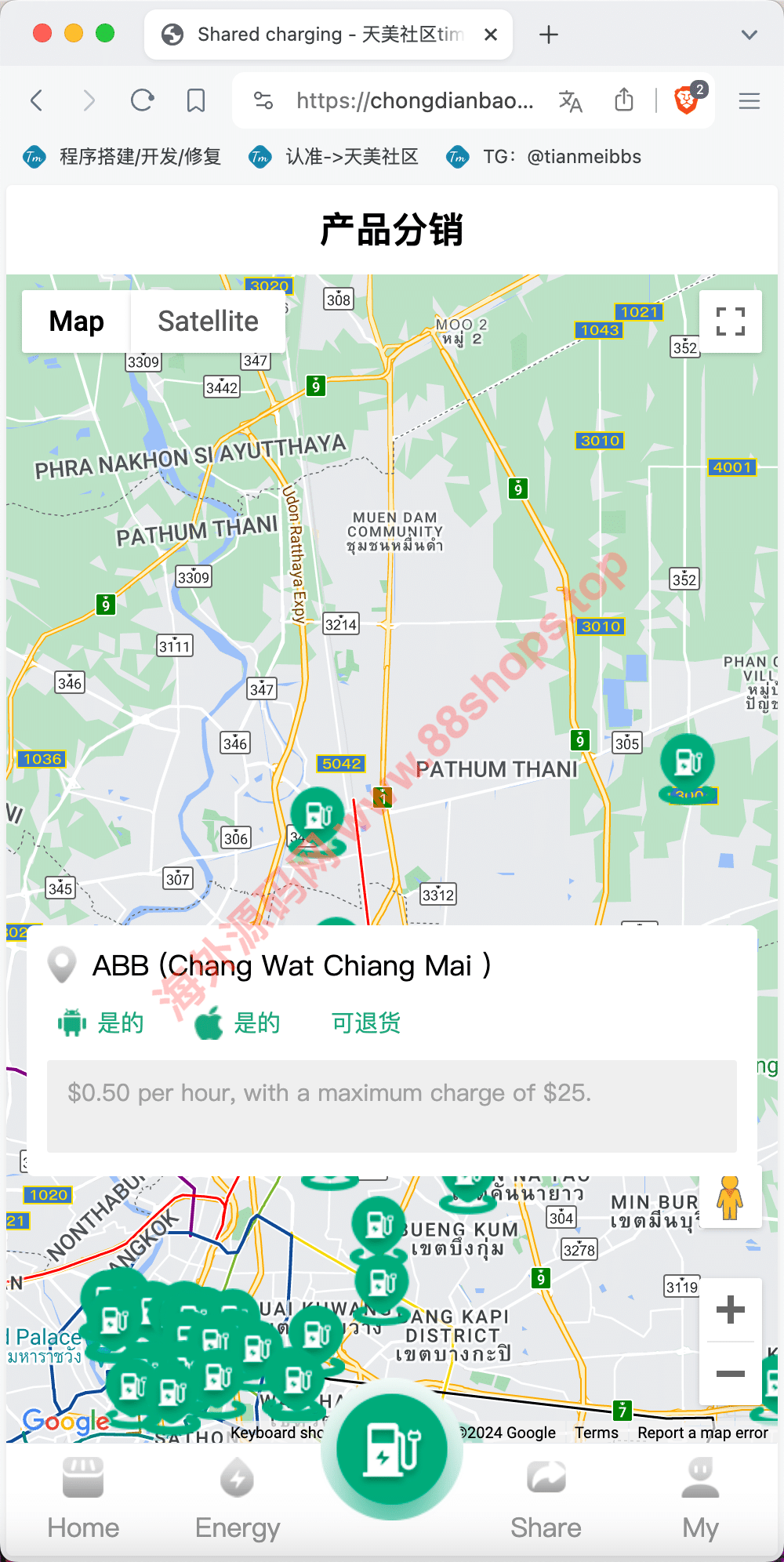Open the browser hamburger menu

[750, 100]
